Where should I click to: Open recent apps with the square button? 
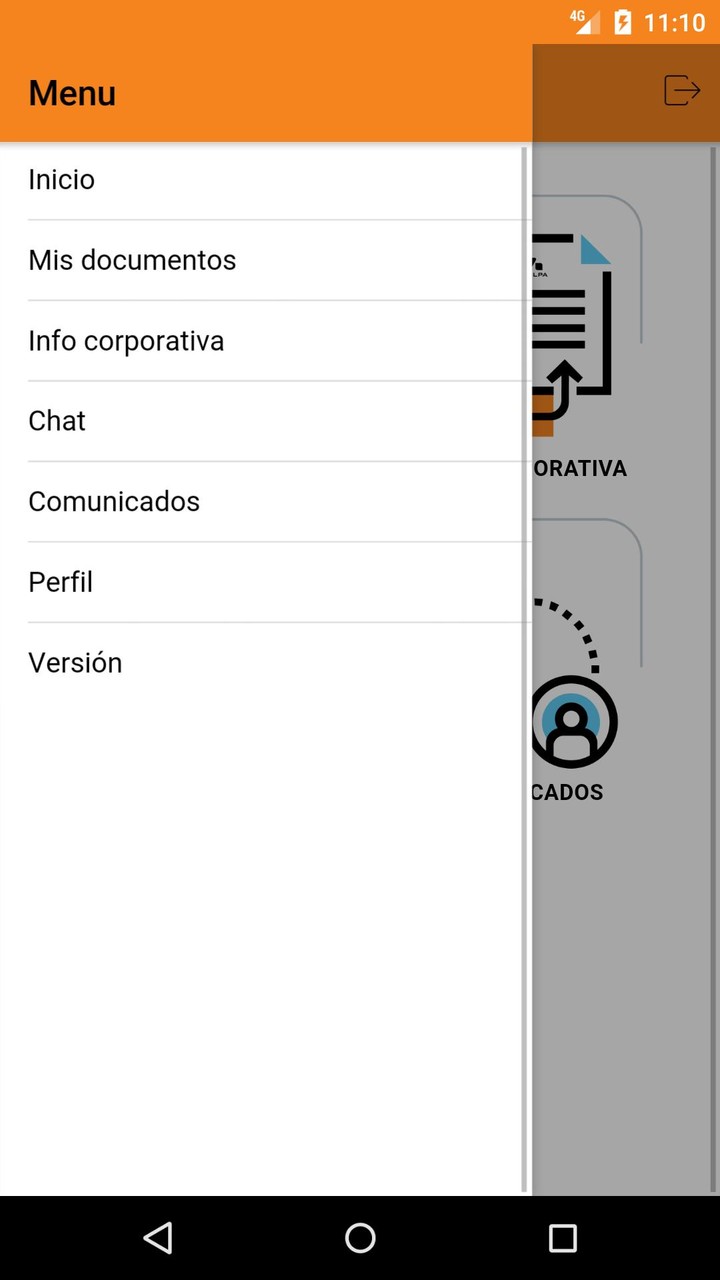tap(562, 1237)
